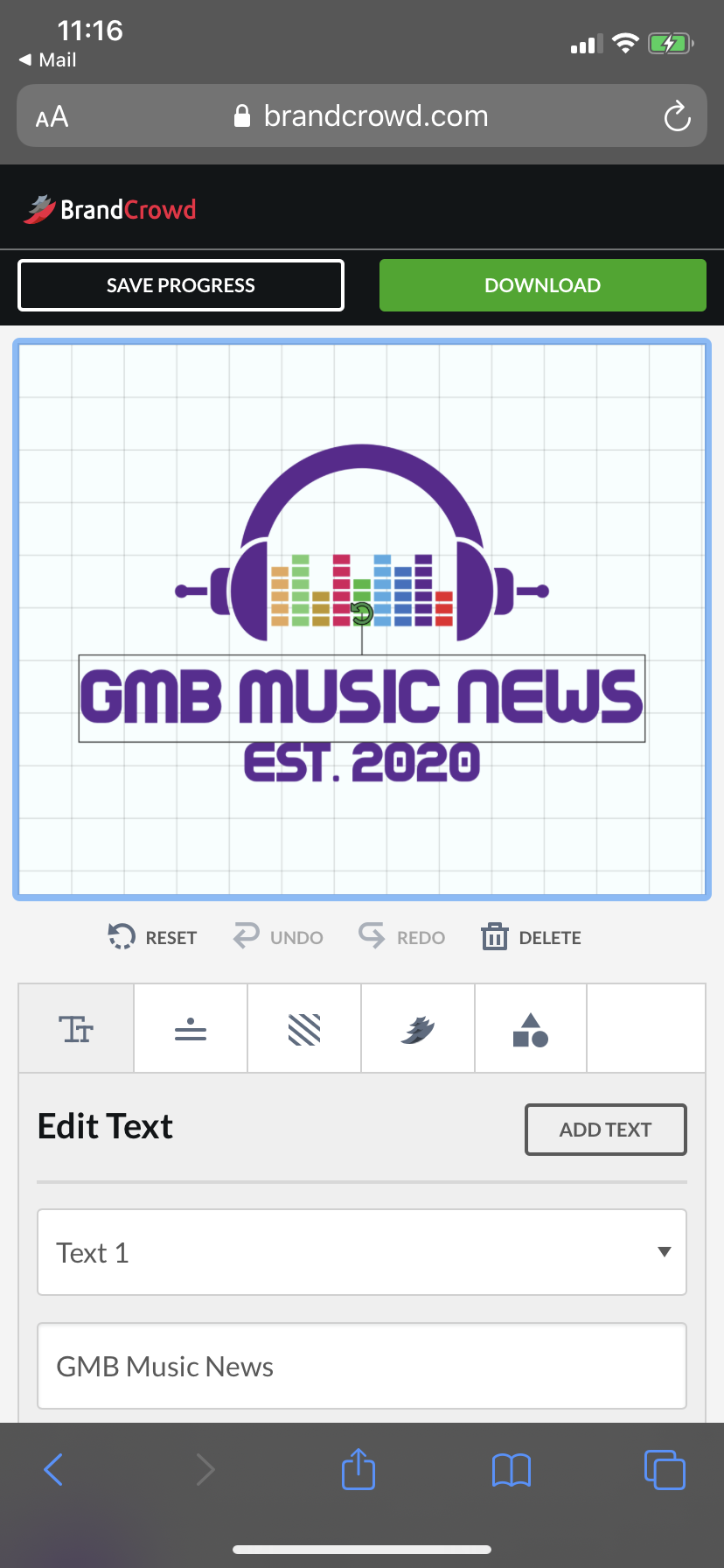Delete the selected logo element
The image size is (724, 1568).
tap(531, 937)
